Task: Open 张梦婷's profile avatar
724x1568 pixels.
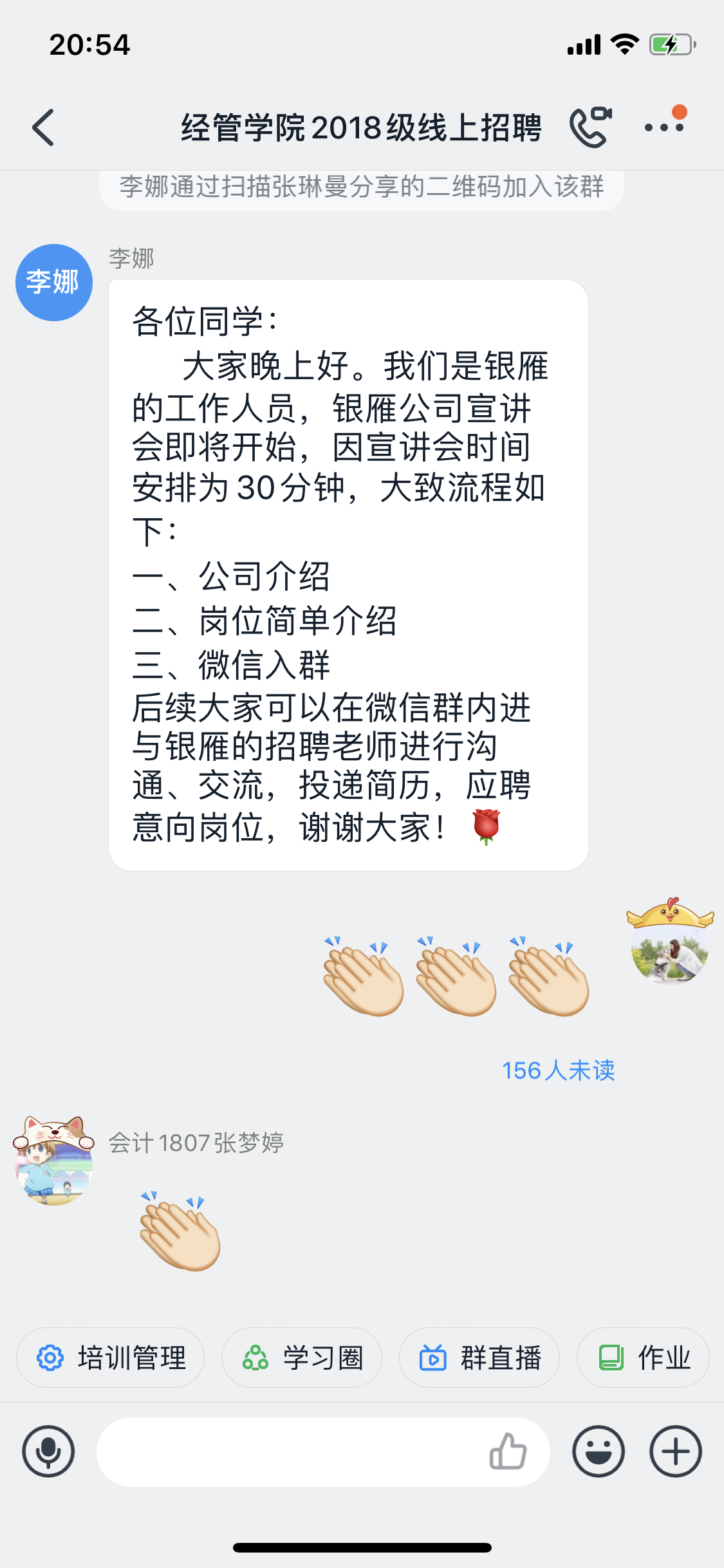Action: click(54, 1163)
